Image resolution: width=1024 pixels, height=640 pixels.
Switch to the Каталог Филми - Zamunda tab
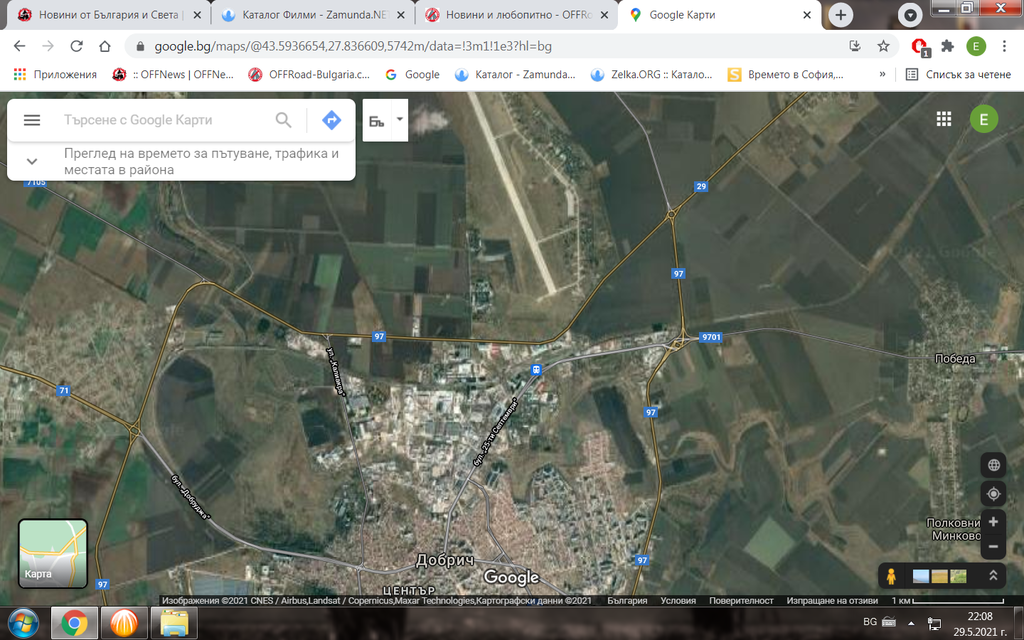(x=310, y=15)
